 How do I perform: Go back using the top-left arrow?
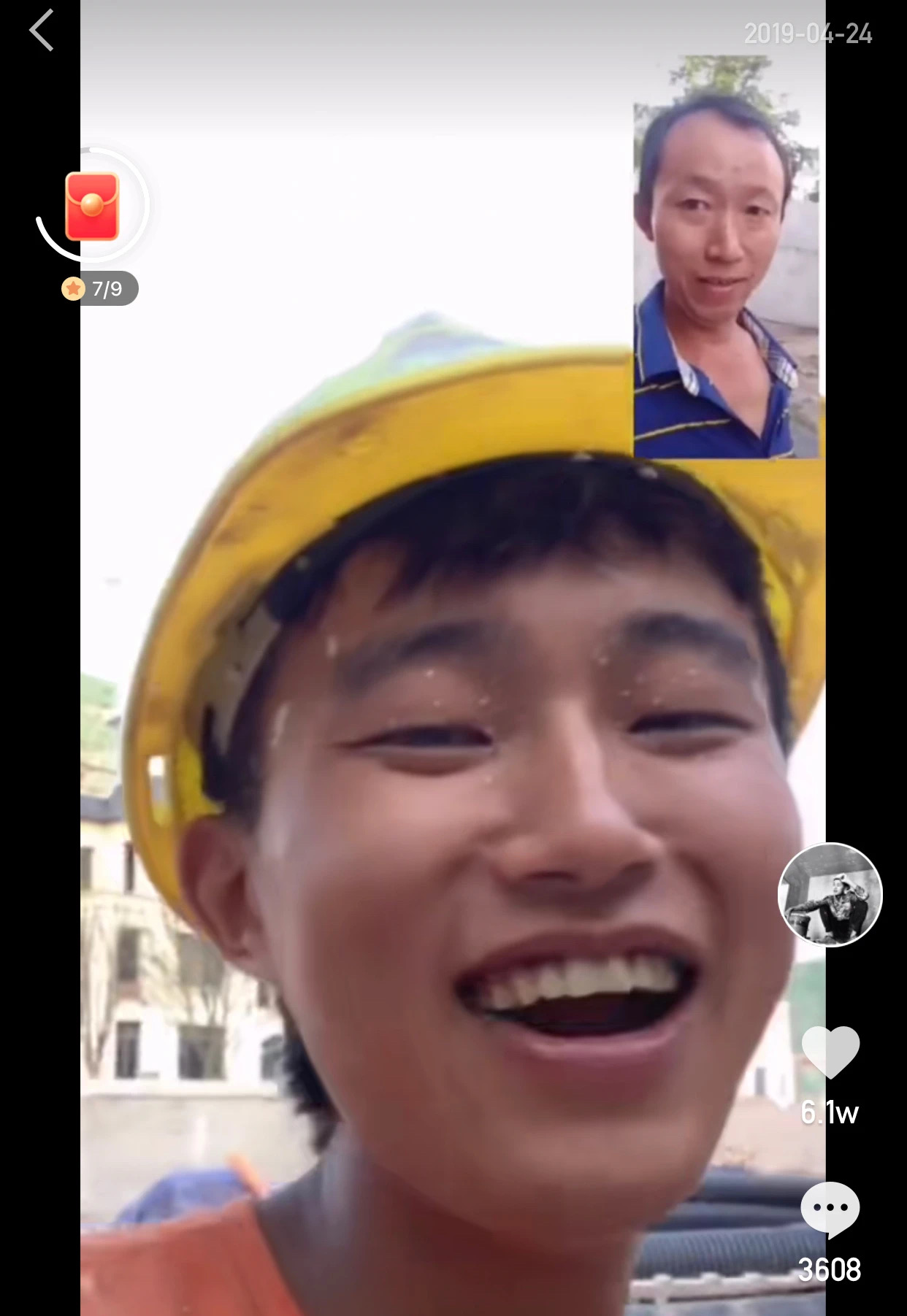[41, 31]
